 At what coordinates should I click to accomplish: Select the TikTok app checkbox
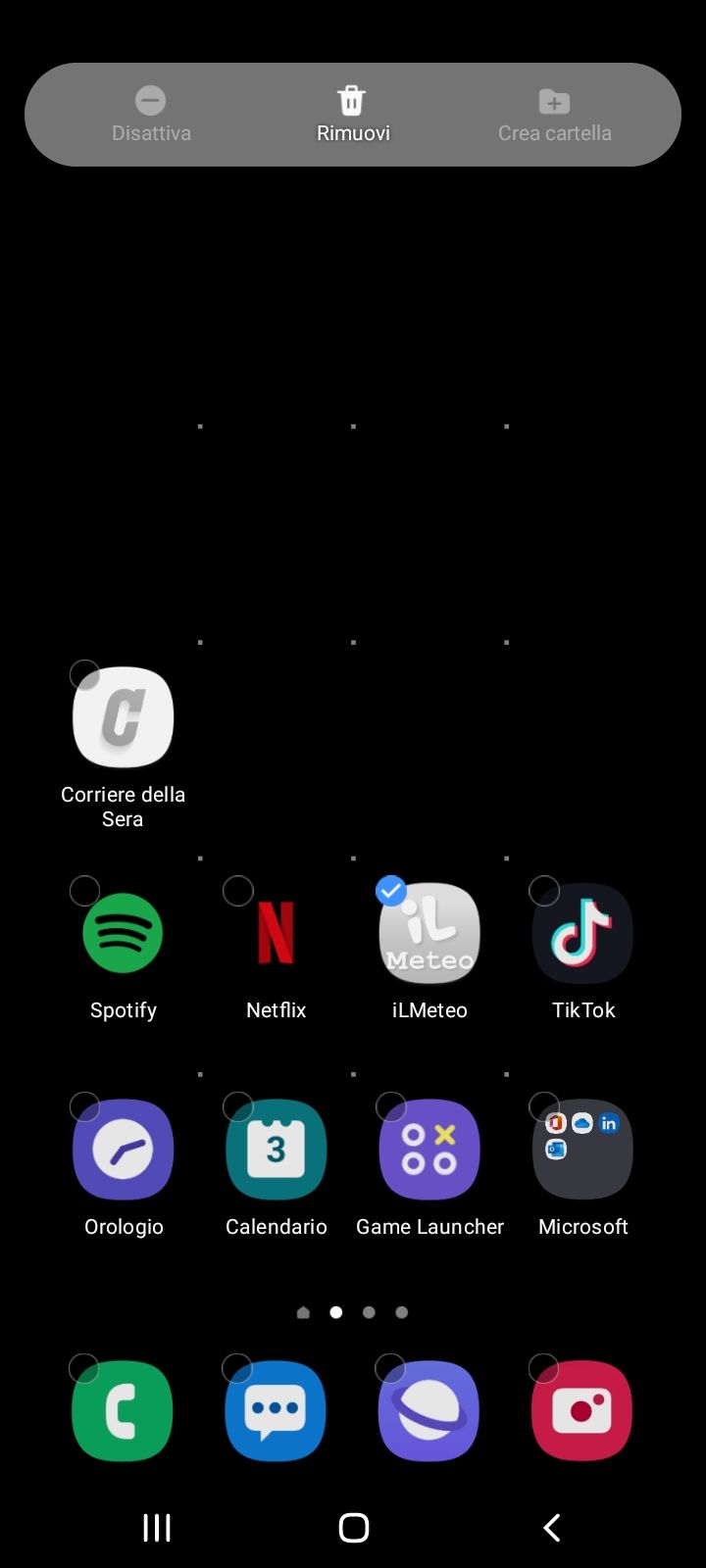click(x=544, y=890)
